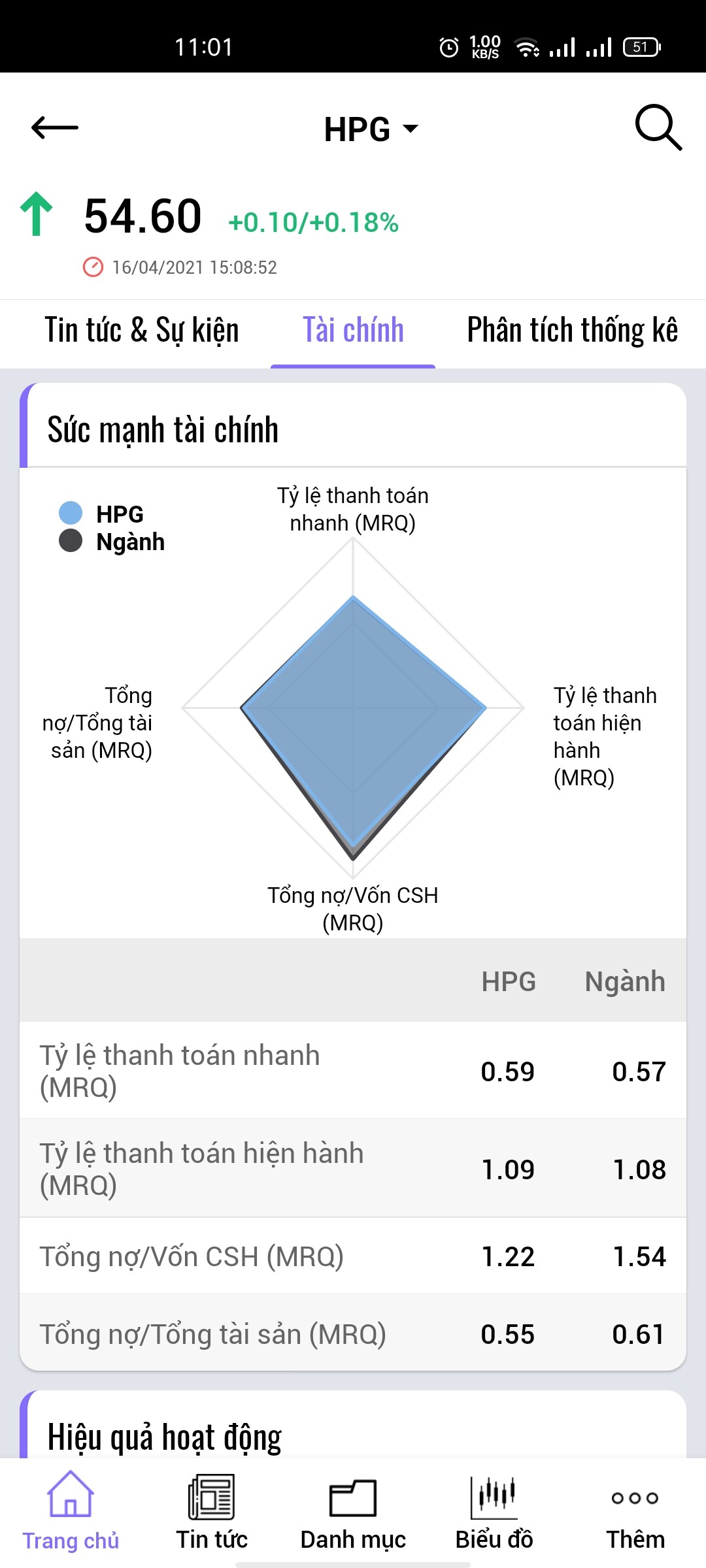Go back using the arrow icon

point(55,127)
